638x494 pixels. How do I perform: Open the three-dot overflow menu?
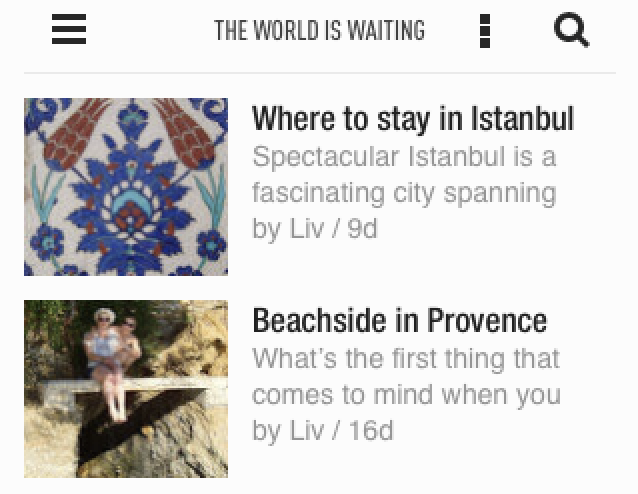(x=485, y=31)
